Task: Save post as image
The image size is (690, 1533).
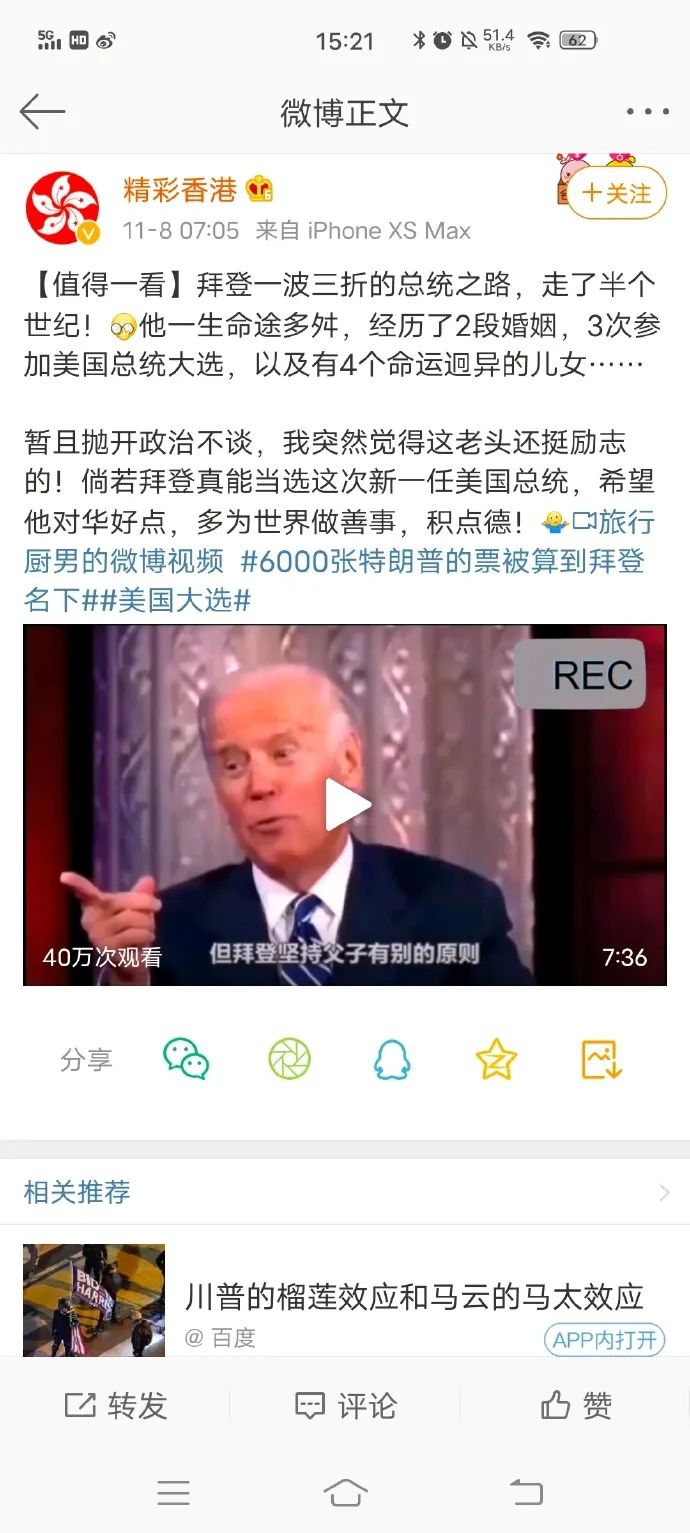Action: pyautogui.click(x=602, y=1059)
